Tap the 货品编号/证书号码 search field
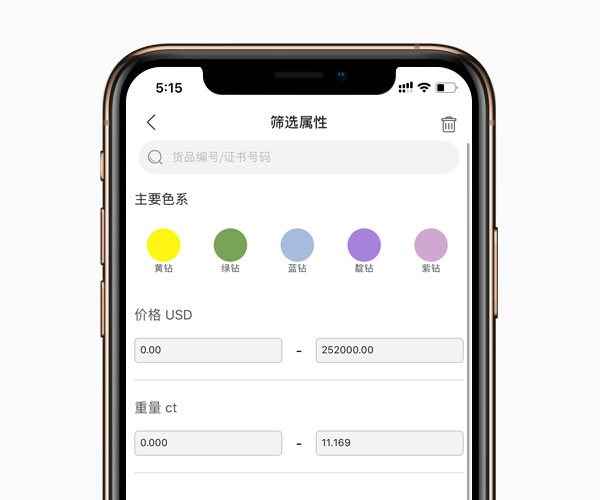The image size is (600, 500). pos(298,157)
